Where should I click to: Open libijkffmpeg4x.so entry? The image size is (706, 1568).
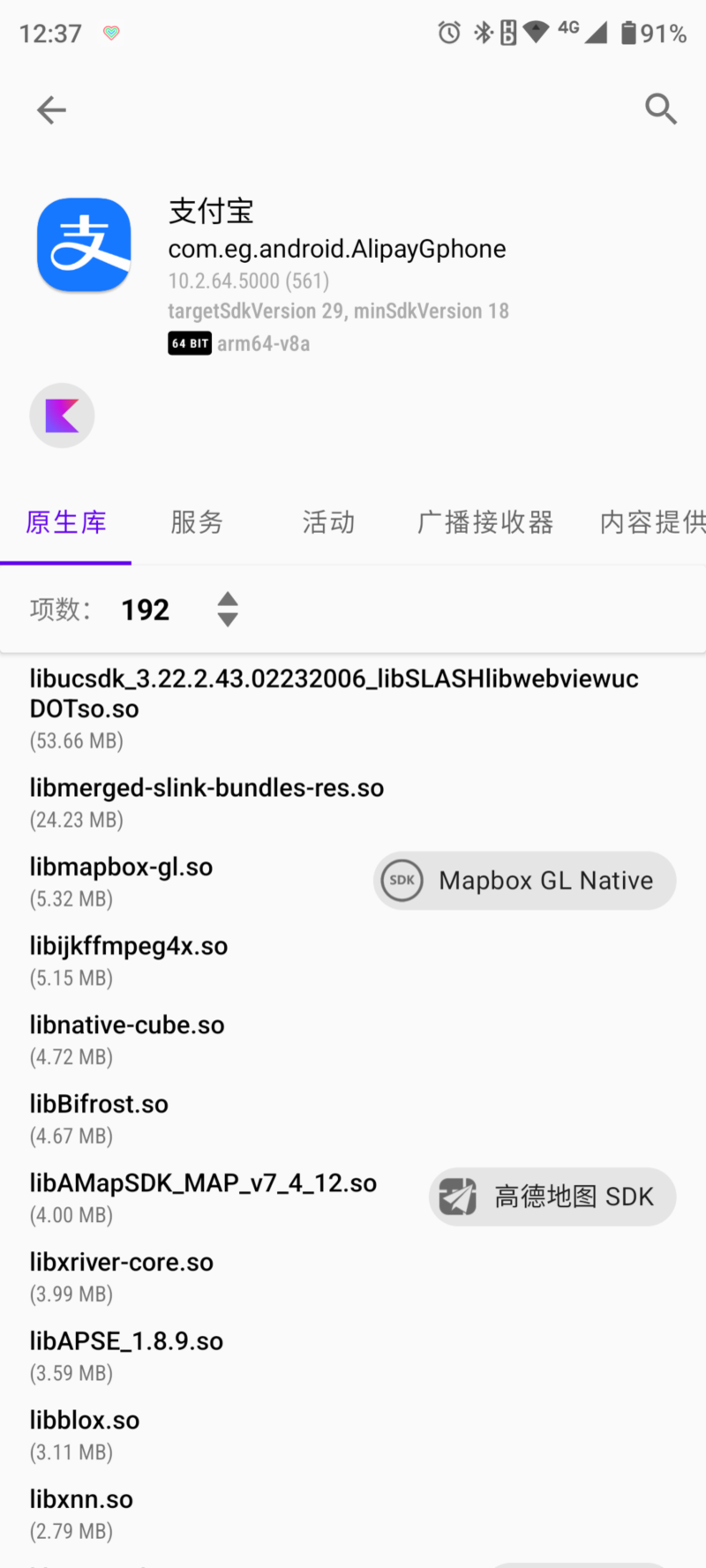tap(129, 960)
